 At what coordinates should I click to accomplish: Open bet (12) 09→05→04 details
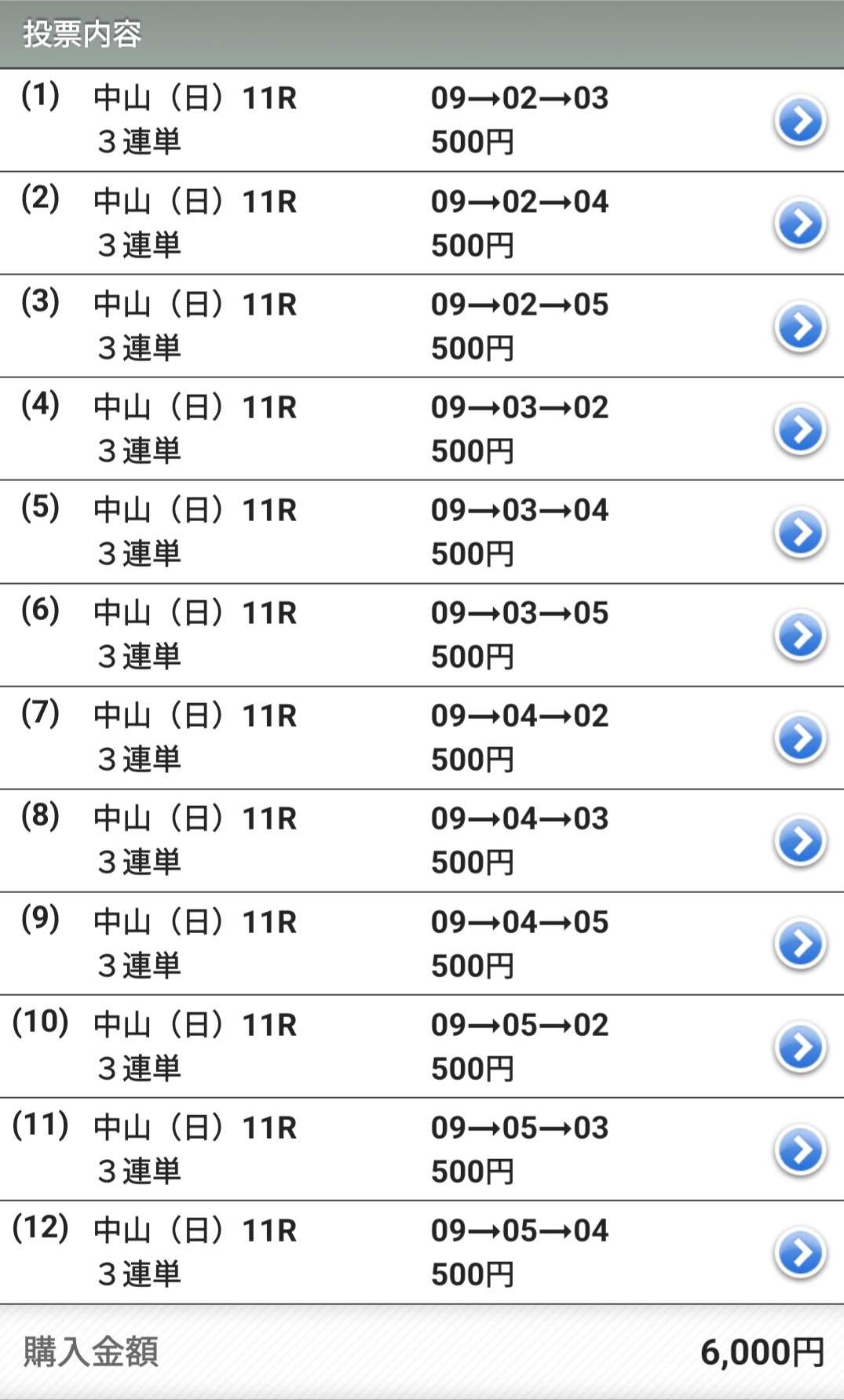(x=800, y=1252)
